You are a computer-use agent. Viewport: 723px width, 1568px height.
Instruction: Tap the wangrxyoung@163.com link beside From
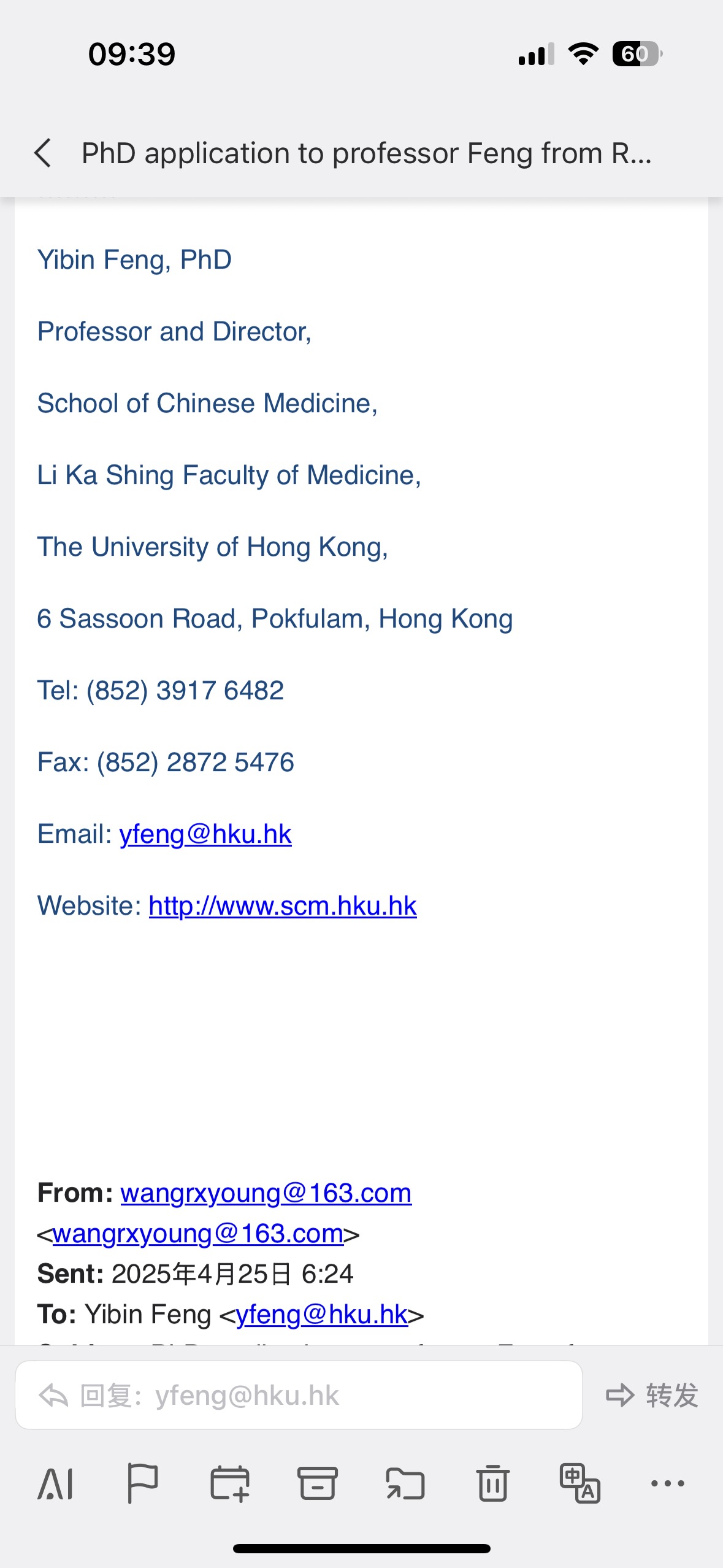[266, 1193]
